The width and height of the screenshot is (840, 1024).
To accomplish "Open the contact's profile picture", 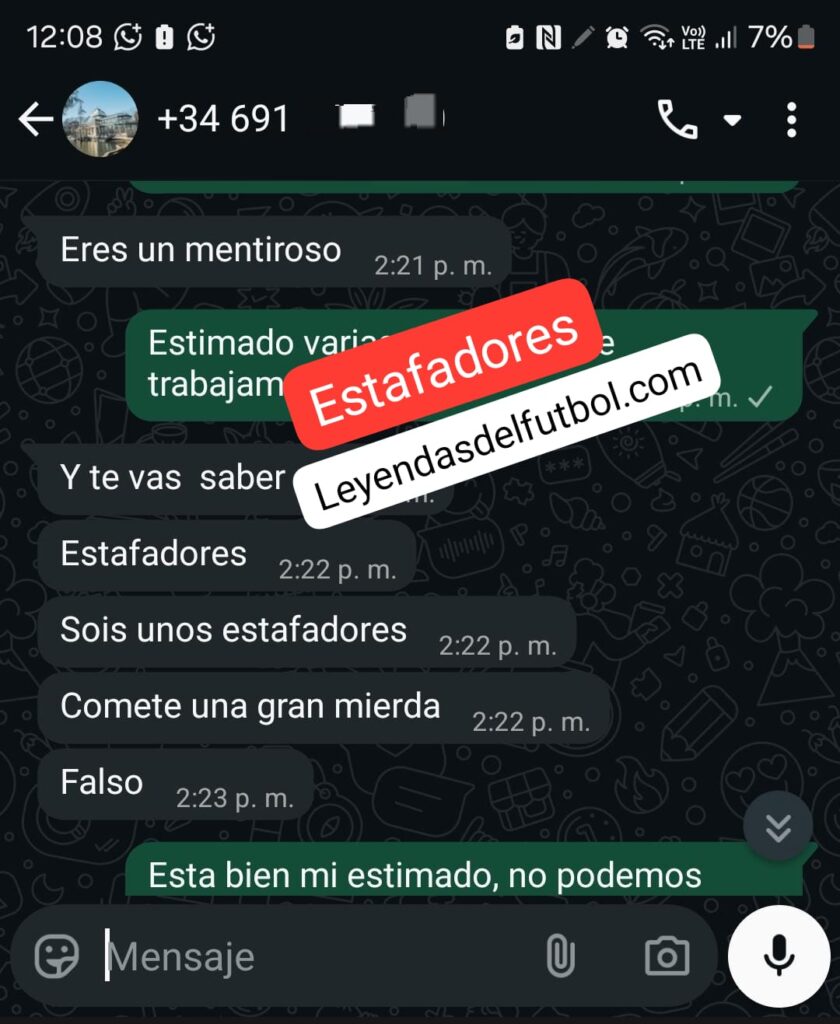I will coord(99,119).
